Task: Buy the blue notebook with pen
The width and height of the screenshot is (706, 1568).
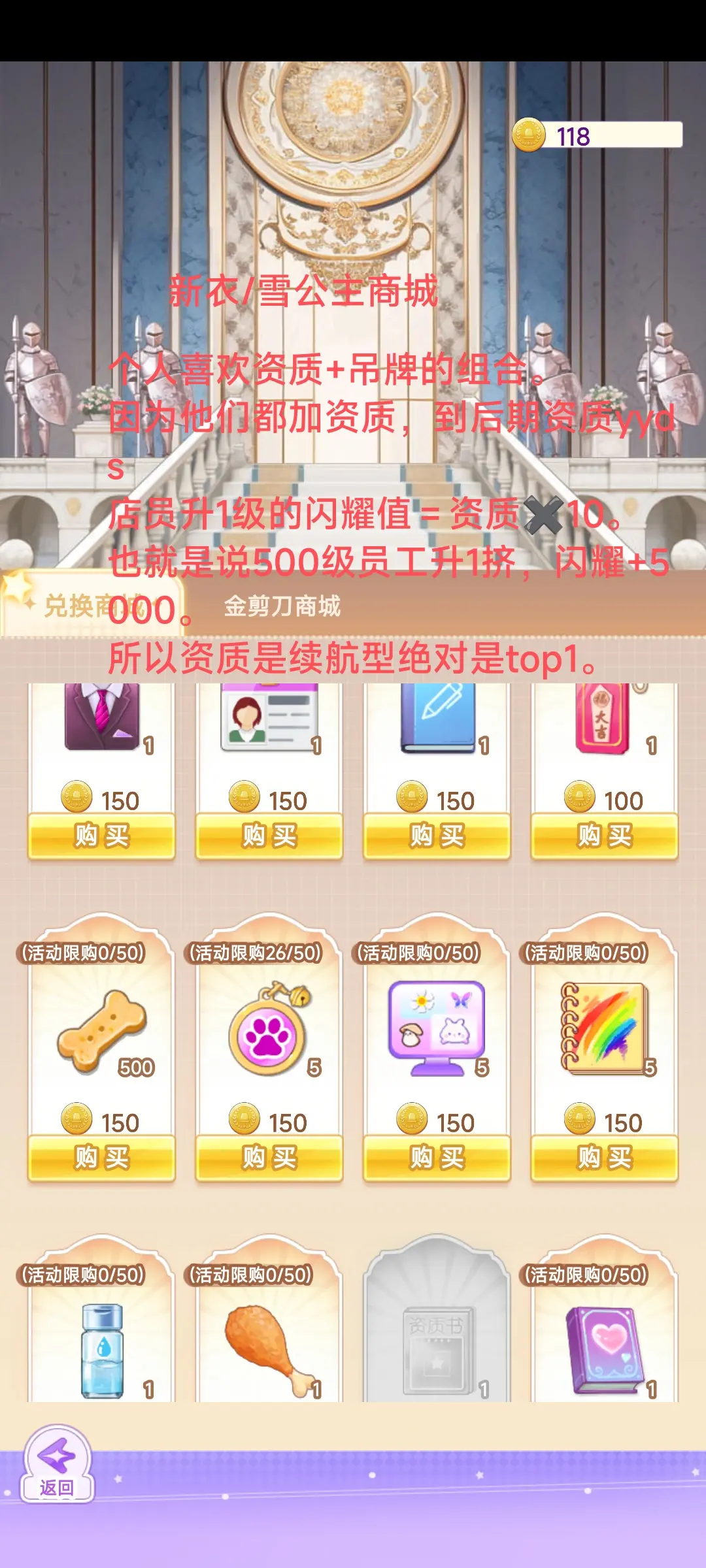Action: coord(437,836)
